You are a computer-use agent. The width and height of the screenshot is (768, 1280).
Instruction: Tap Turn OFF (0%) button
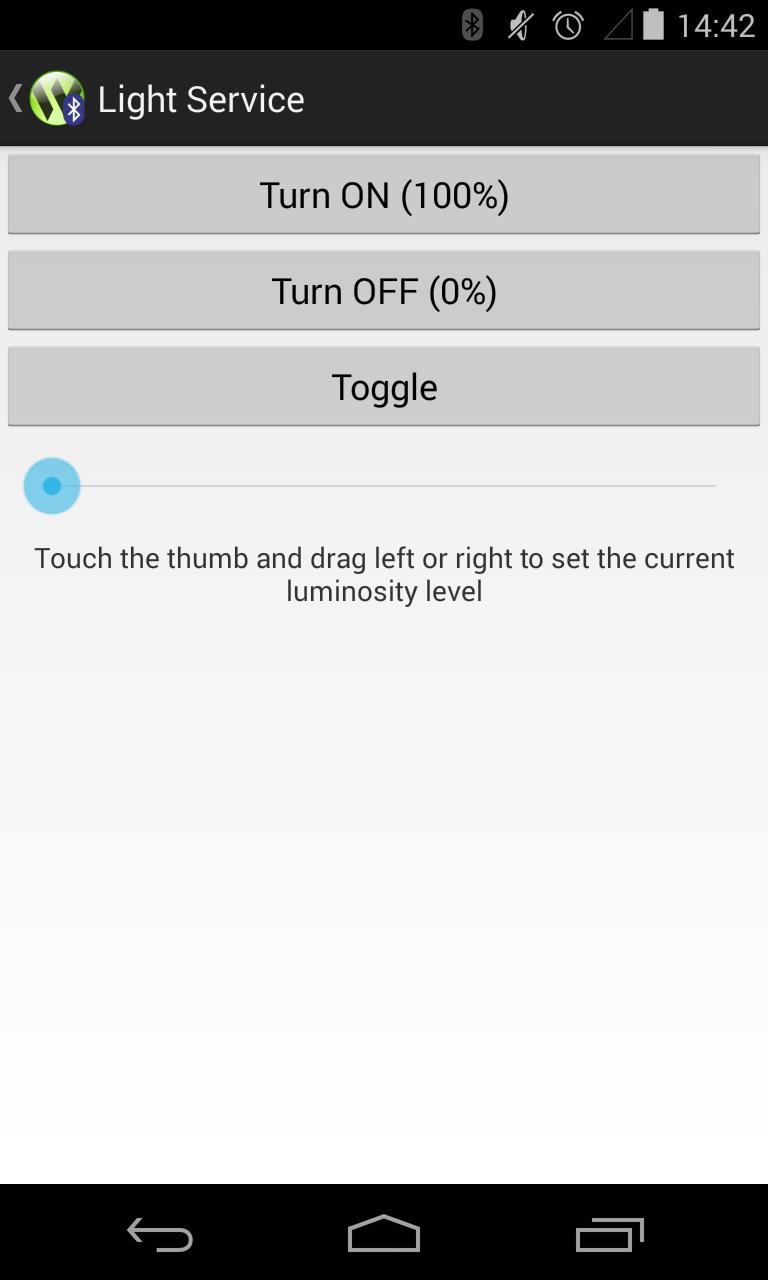384,291
